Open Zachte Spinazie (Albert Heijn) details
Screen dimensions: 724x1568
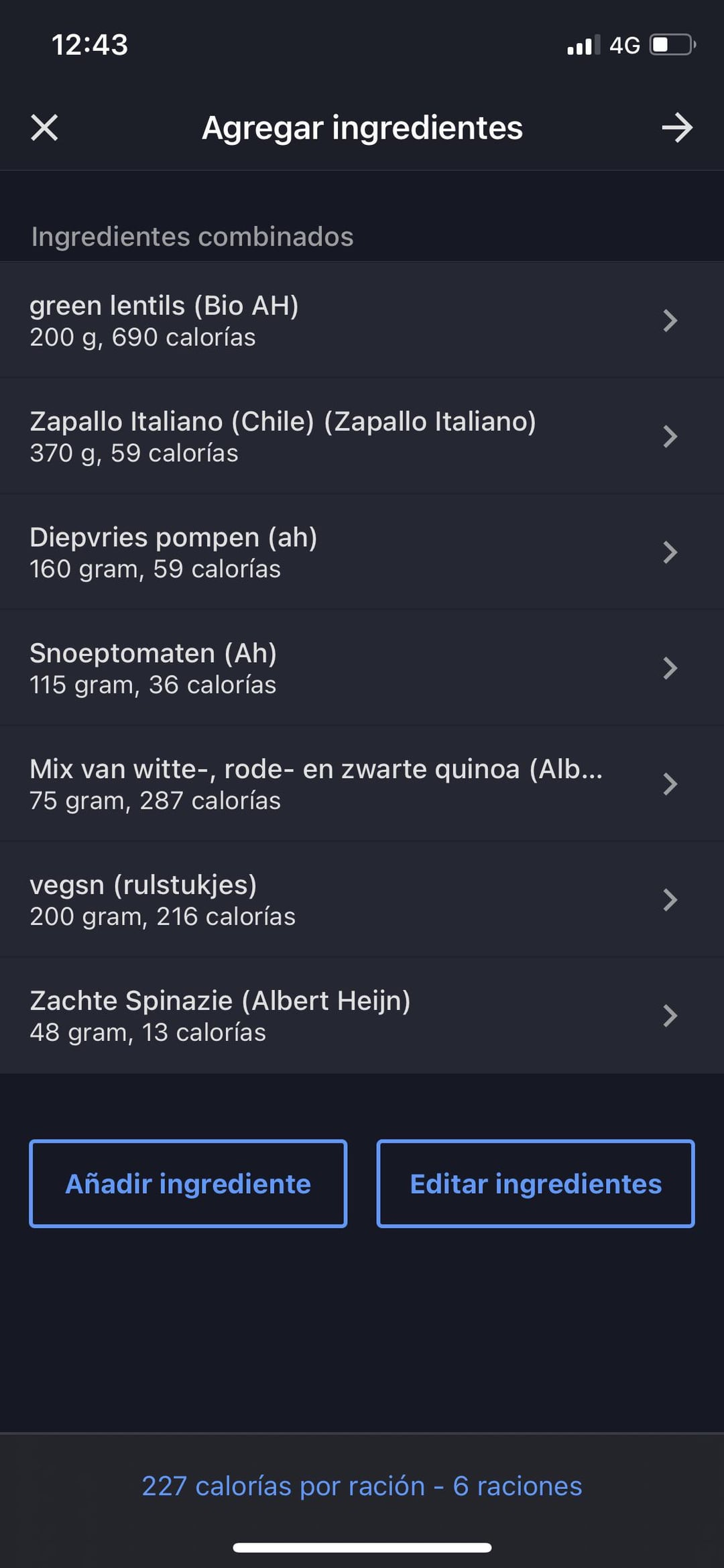[362, 1015]
